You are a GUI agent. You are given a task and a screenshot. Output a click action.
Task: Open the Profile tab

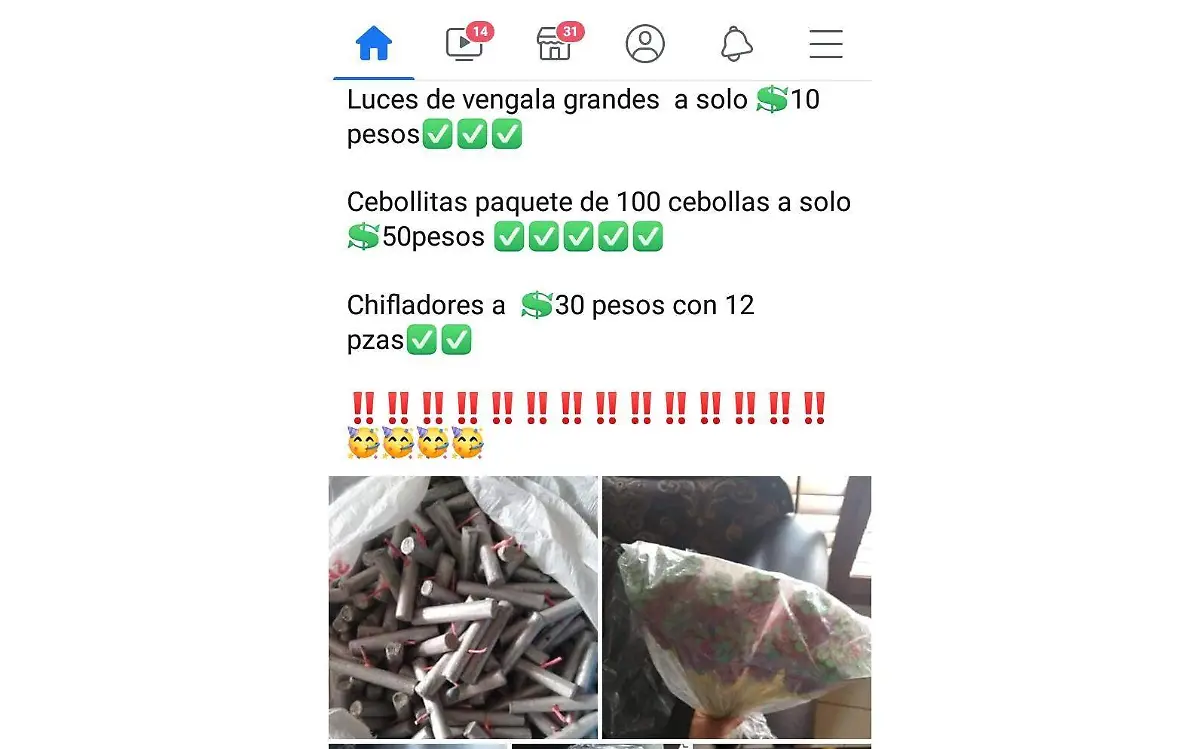pyautogui.click(x=645, y=44)
